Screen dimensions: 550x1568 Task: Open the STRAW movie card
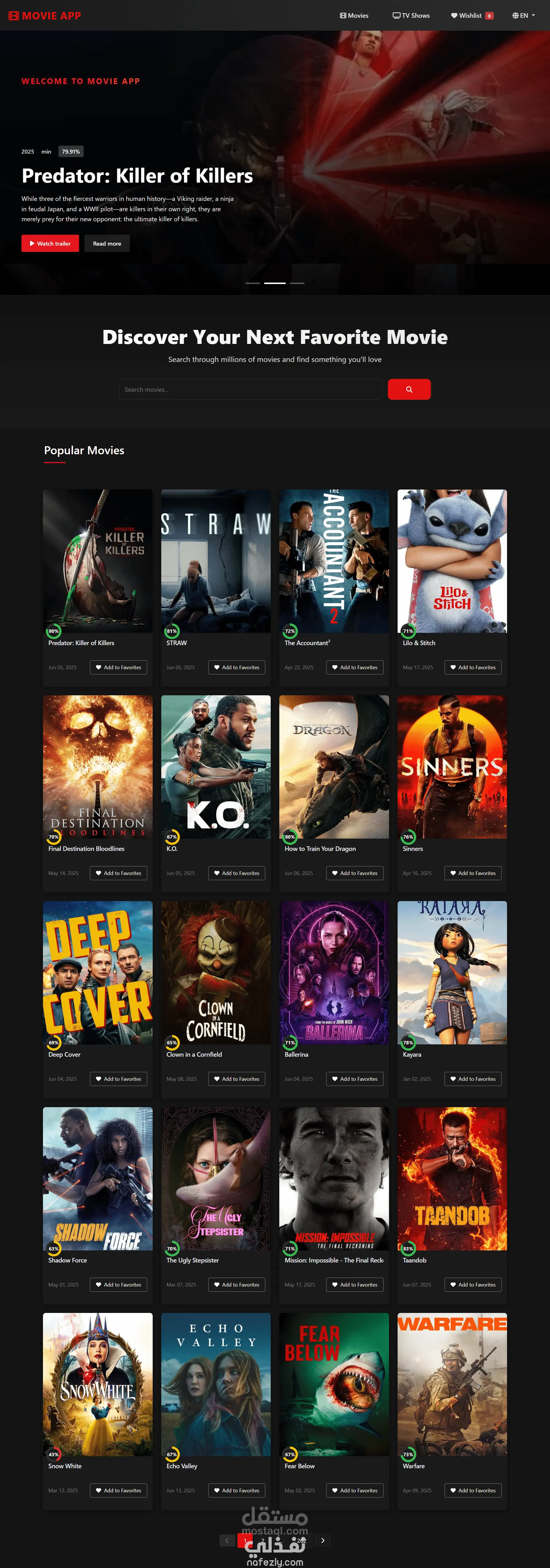(x=215, y=561)
